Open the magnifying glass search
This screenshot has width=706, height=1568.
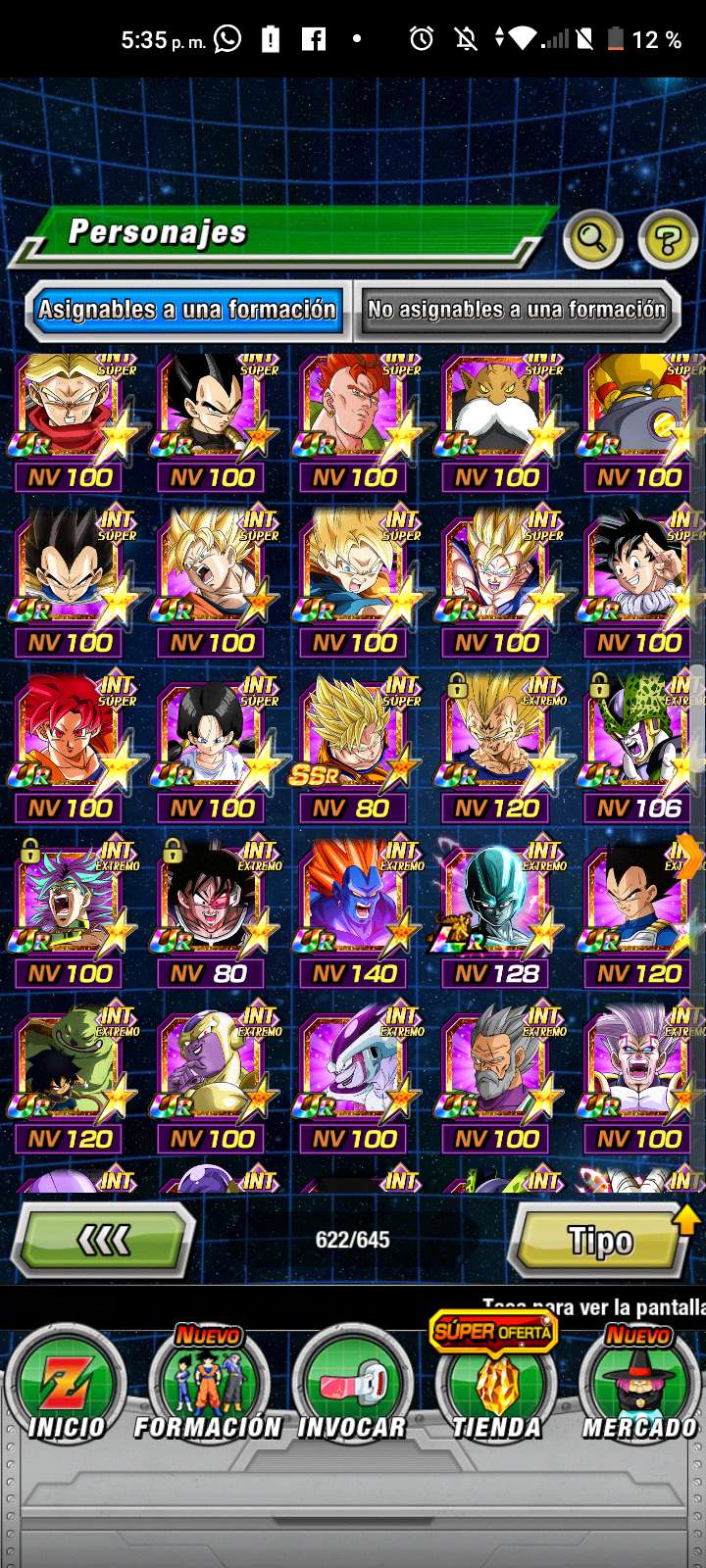(x=593, y=238)
